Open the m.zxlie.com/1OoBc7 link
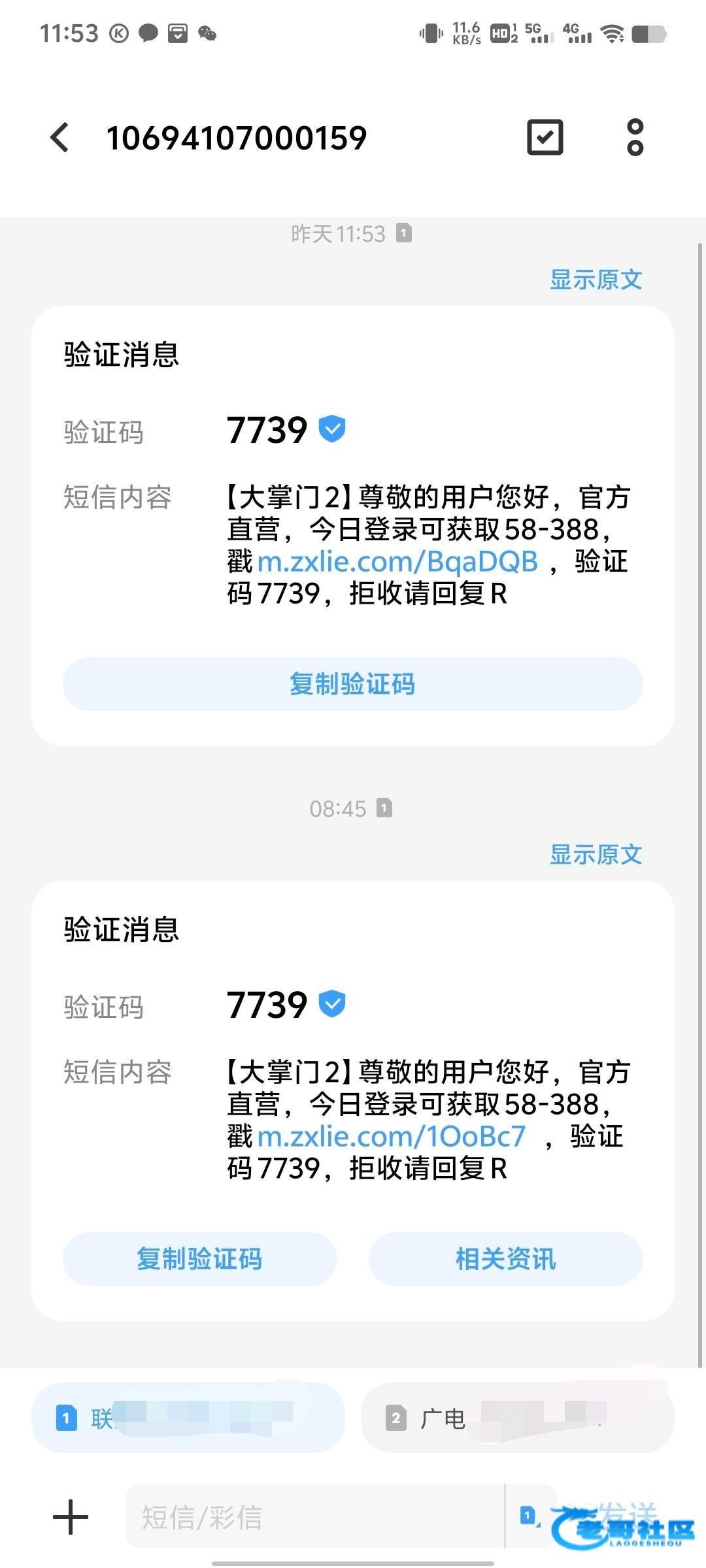The height and width of the screenshot is (1568, 706). [x=391, y=1137]
